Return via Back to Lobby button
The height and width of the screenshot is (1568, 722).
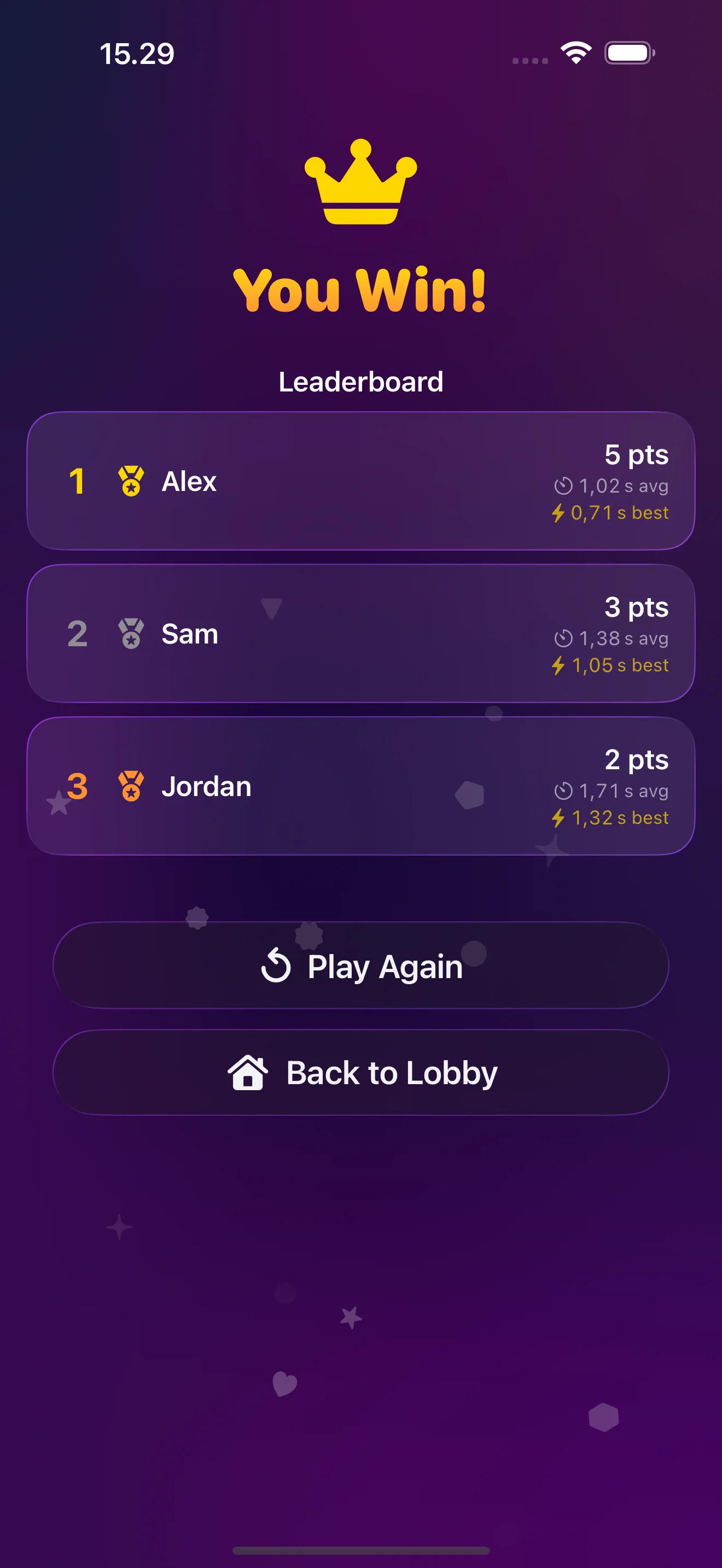[x=361, y=1073]
